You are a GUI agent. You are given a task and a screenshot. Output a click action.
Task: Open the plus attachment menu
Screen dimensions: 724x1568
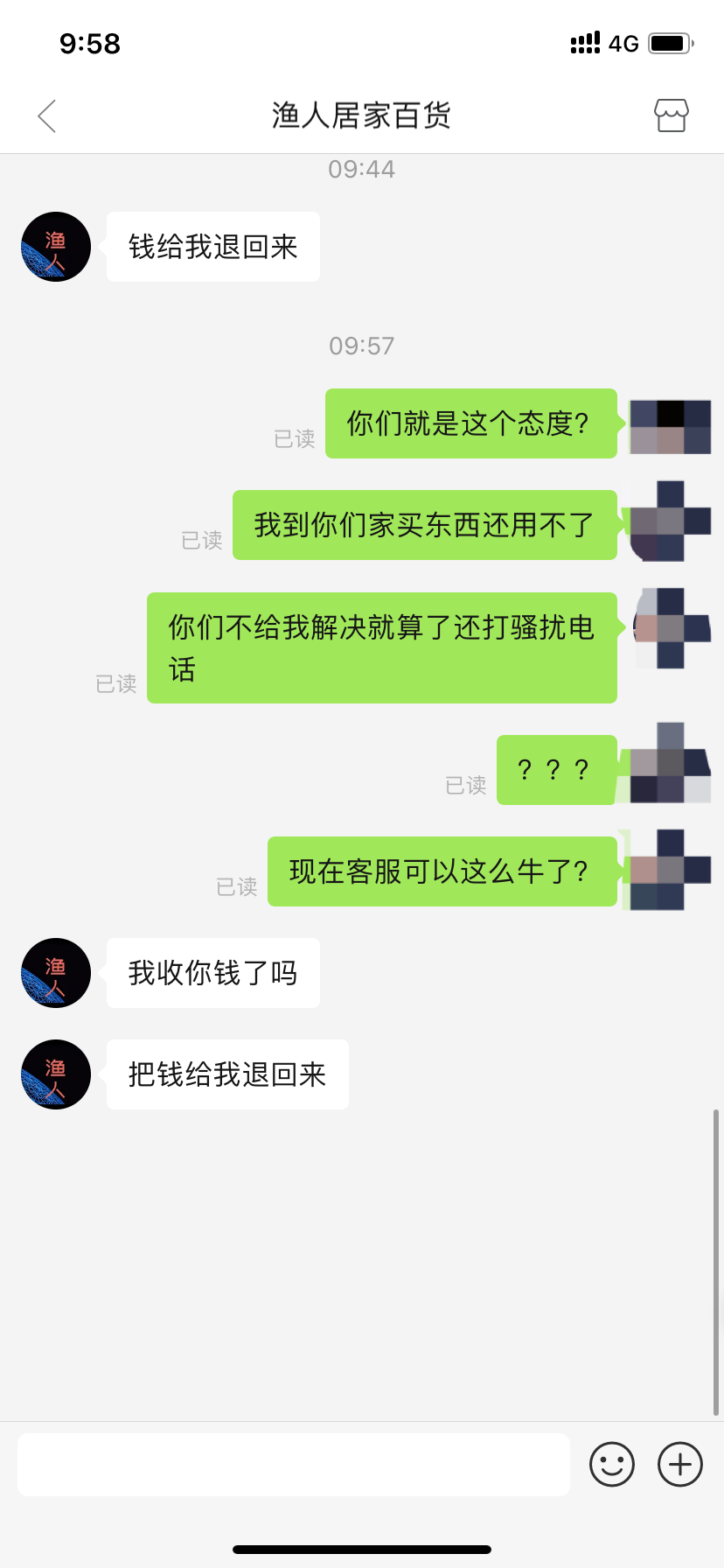click(680, 1464)
